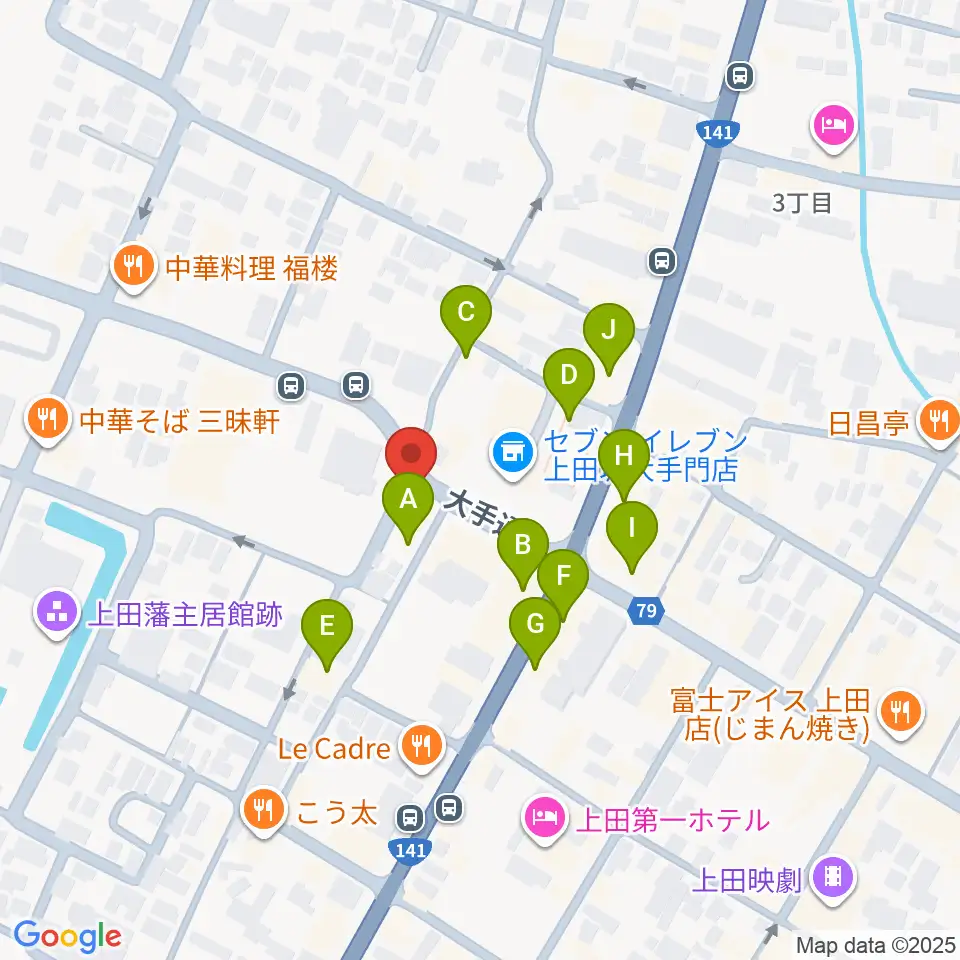This screenshot has width=960, height=960.
Task: Open the green marker labeled I
Action: tap(632, 536)
